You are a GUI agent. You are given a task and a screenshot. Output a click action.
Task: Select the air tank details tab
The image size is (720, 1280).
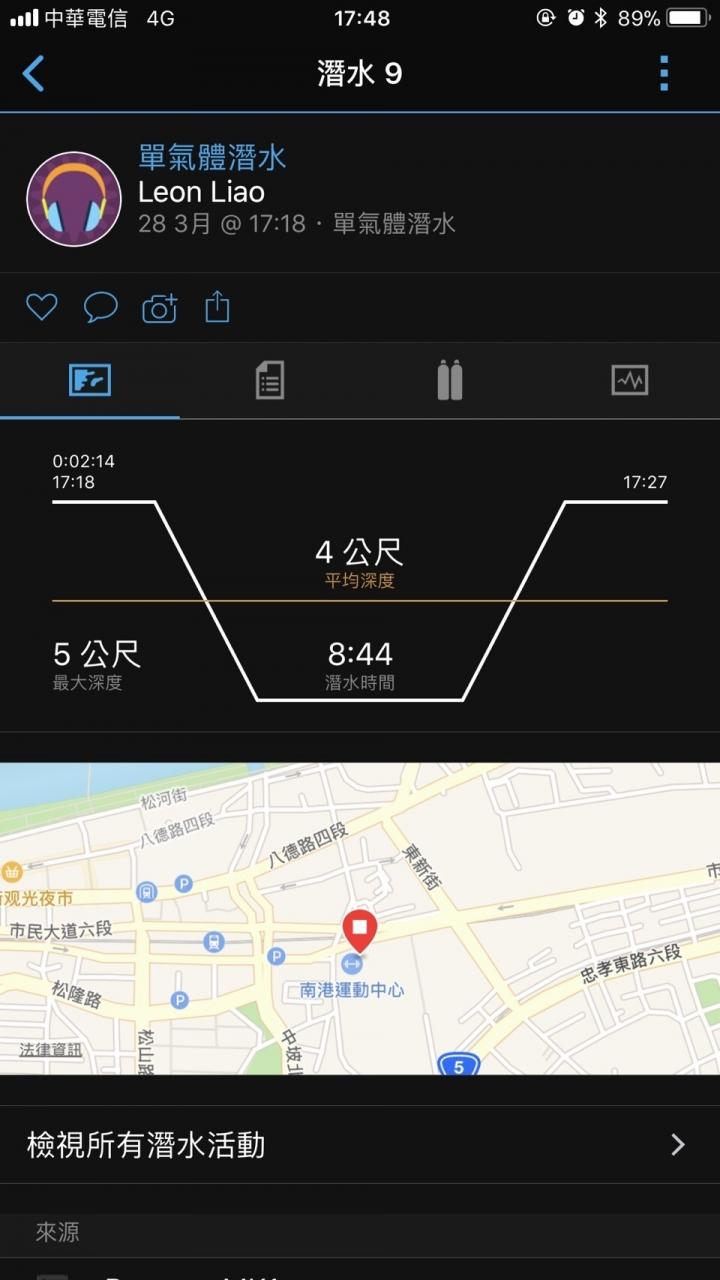click(x=450, y=380)
